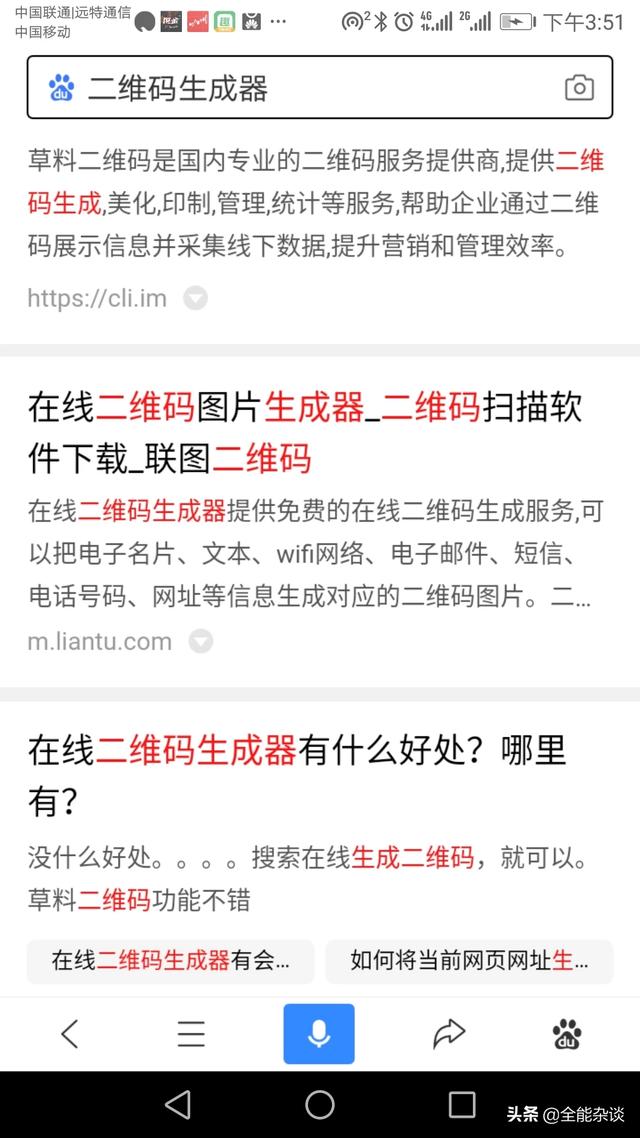Share this page via the arrow icon
640x1138 pixels.
point(449,1034)
